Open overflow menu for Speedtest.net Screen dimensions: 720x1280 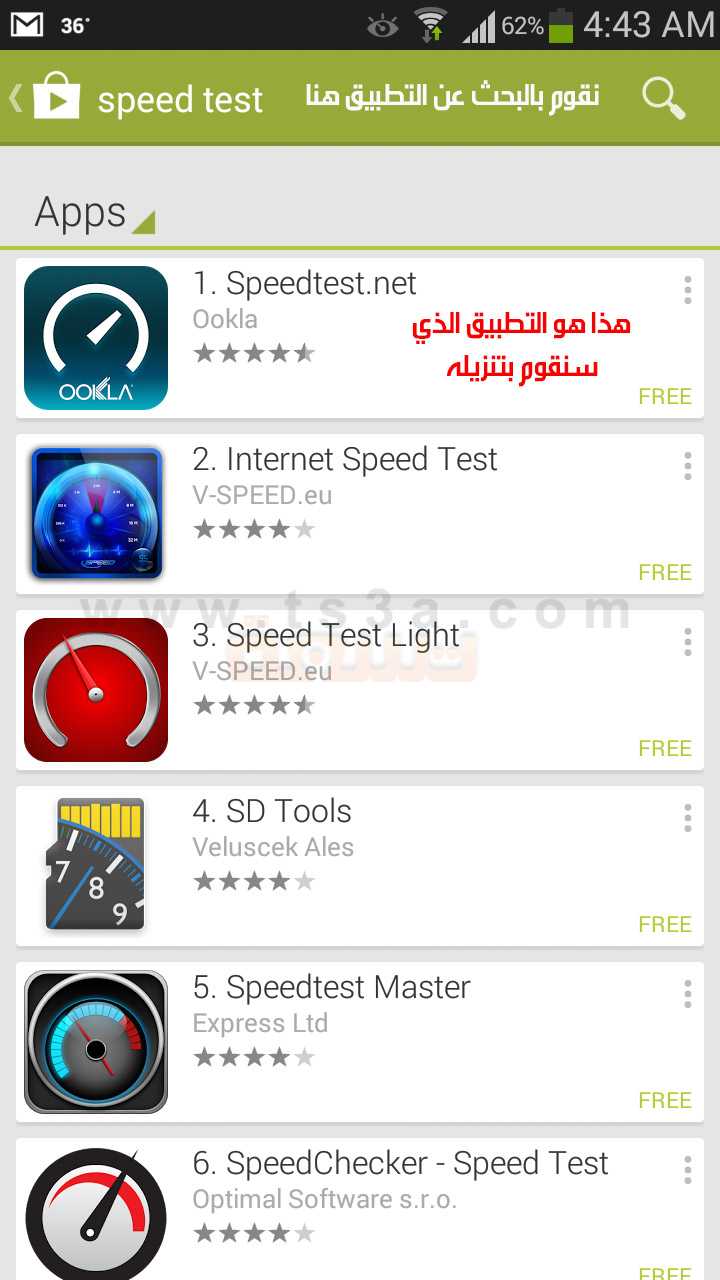687,290
